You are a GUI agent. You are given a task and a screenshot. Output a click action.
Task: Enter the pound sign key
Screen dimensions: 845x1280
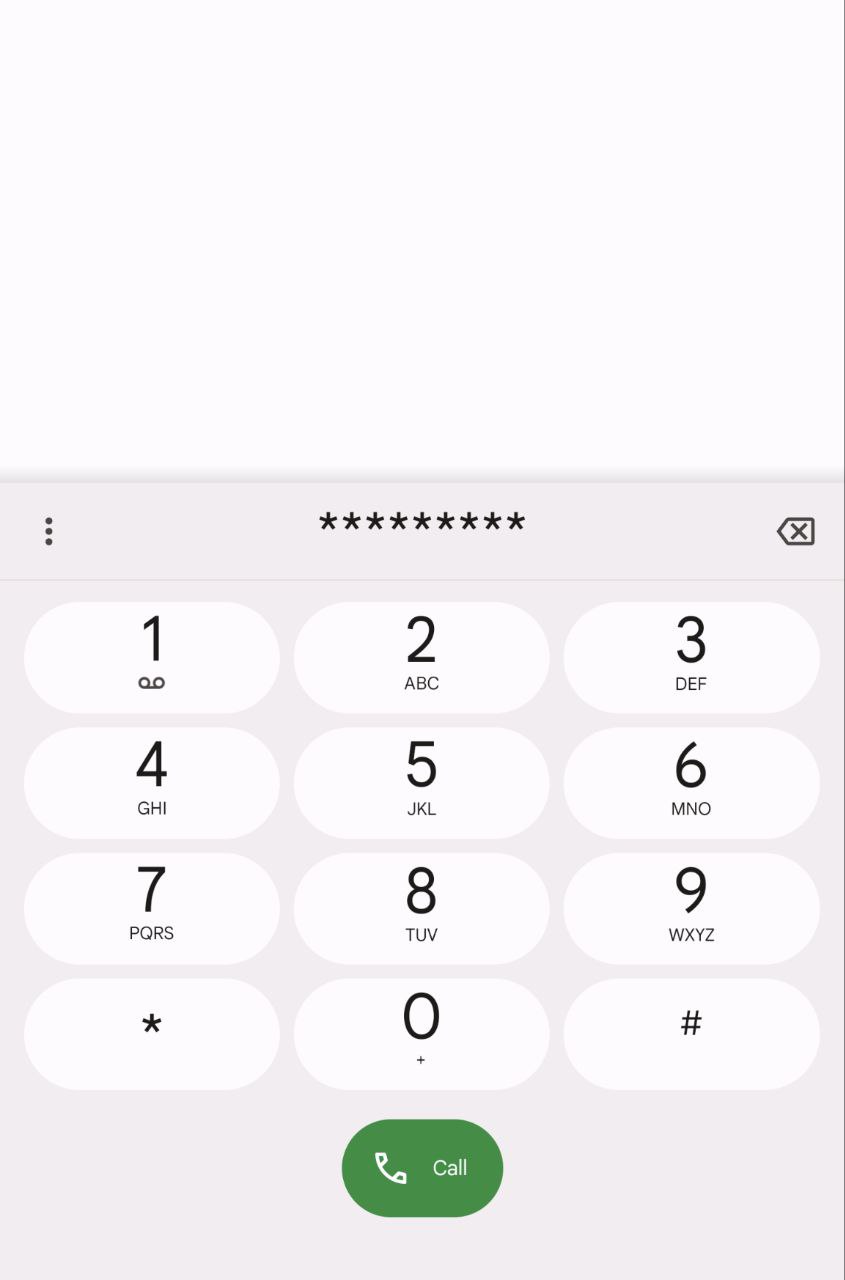691,1034
